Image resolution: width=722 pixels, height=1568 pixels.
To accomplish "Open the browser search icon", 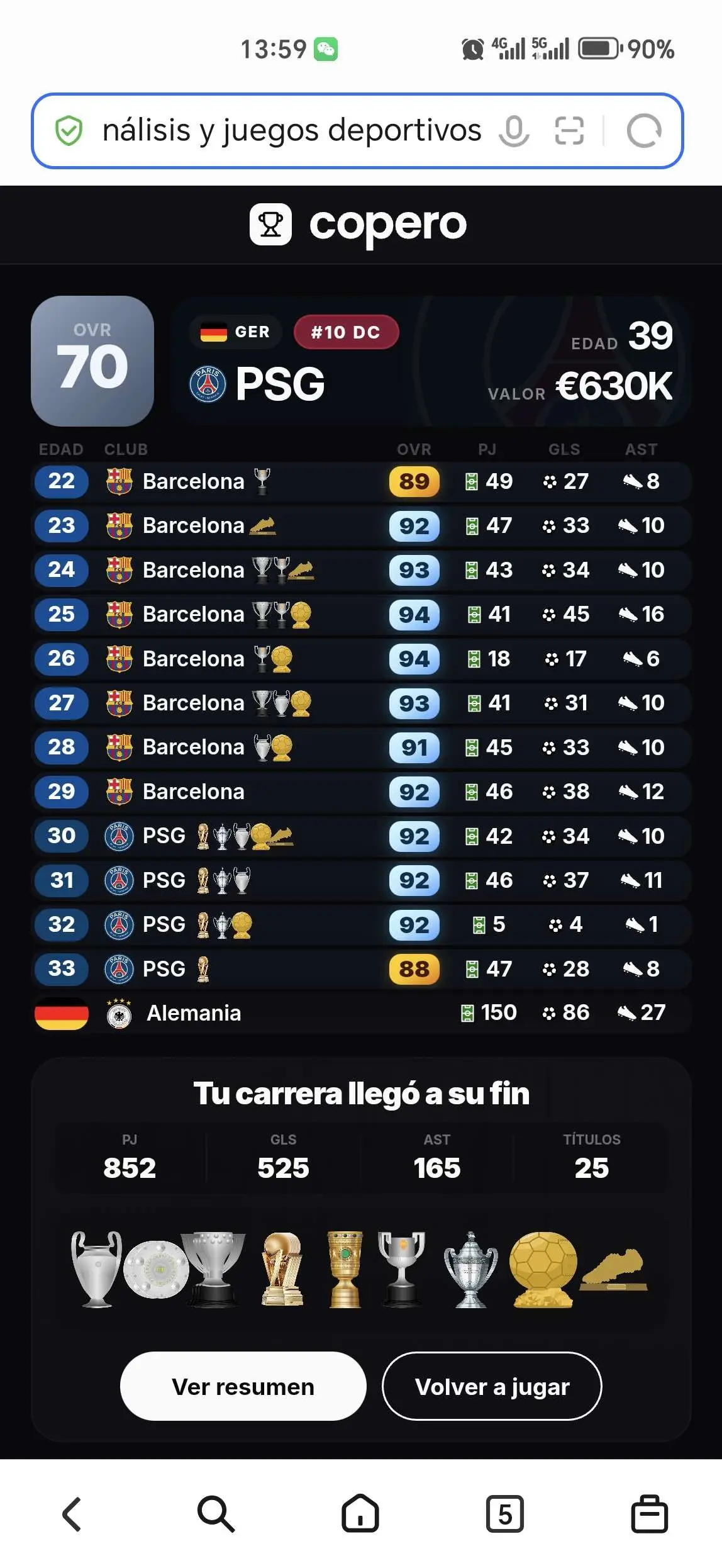I will (216, 1514).
